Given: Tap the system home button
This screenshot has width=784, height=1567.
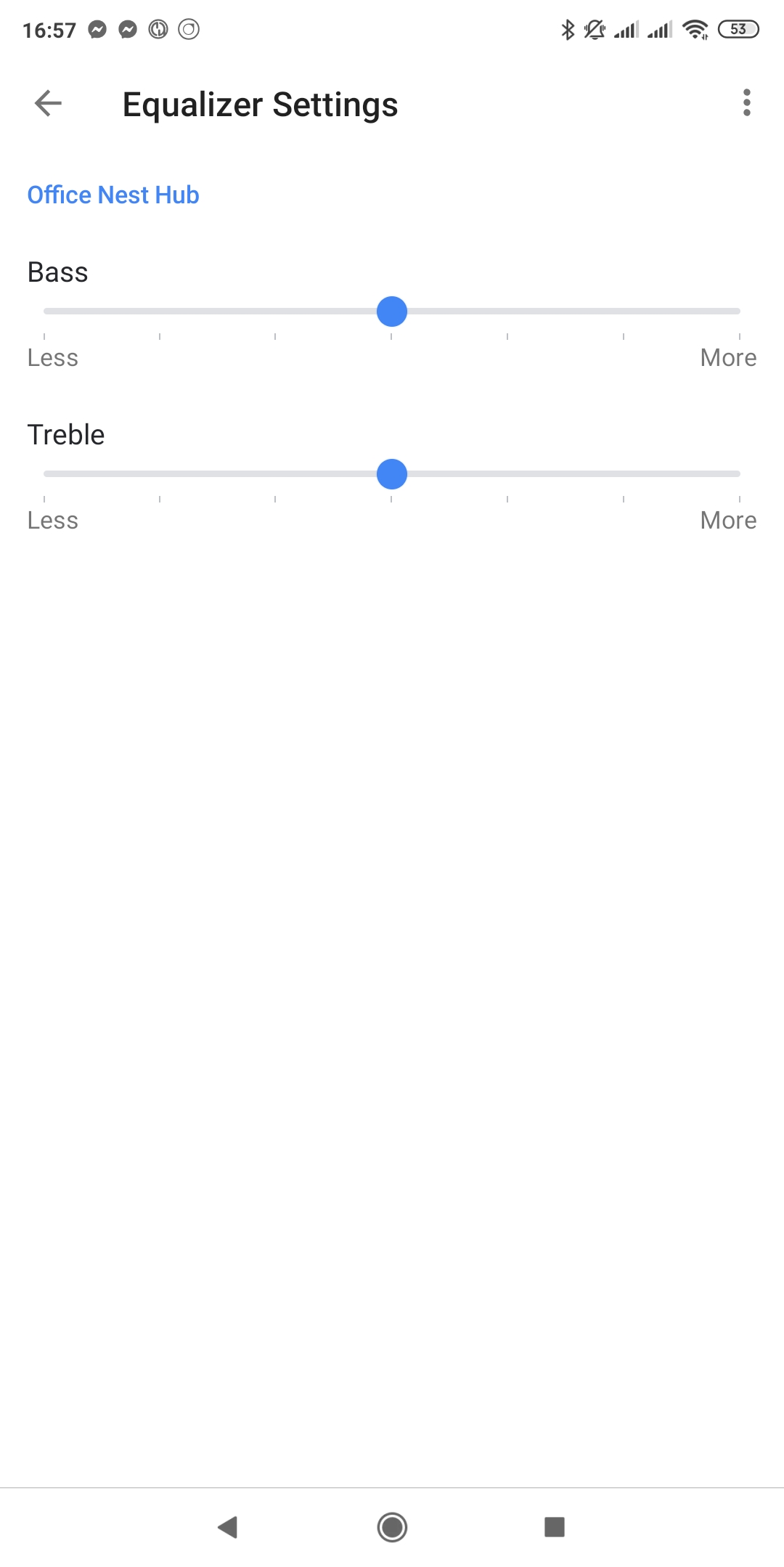Looking at the screenshot, I should click(x=392, y=1527).
